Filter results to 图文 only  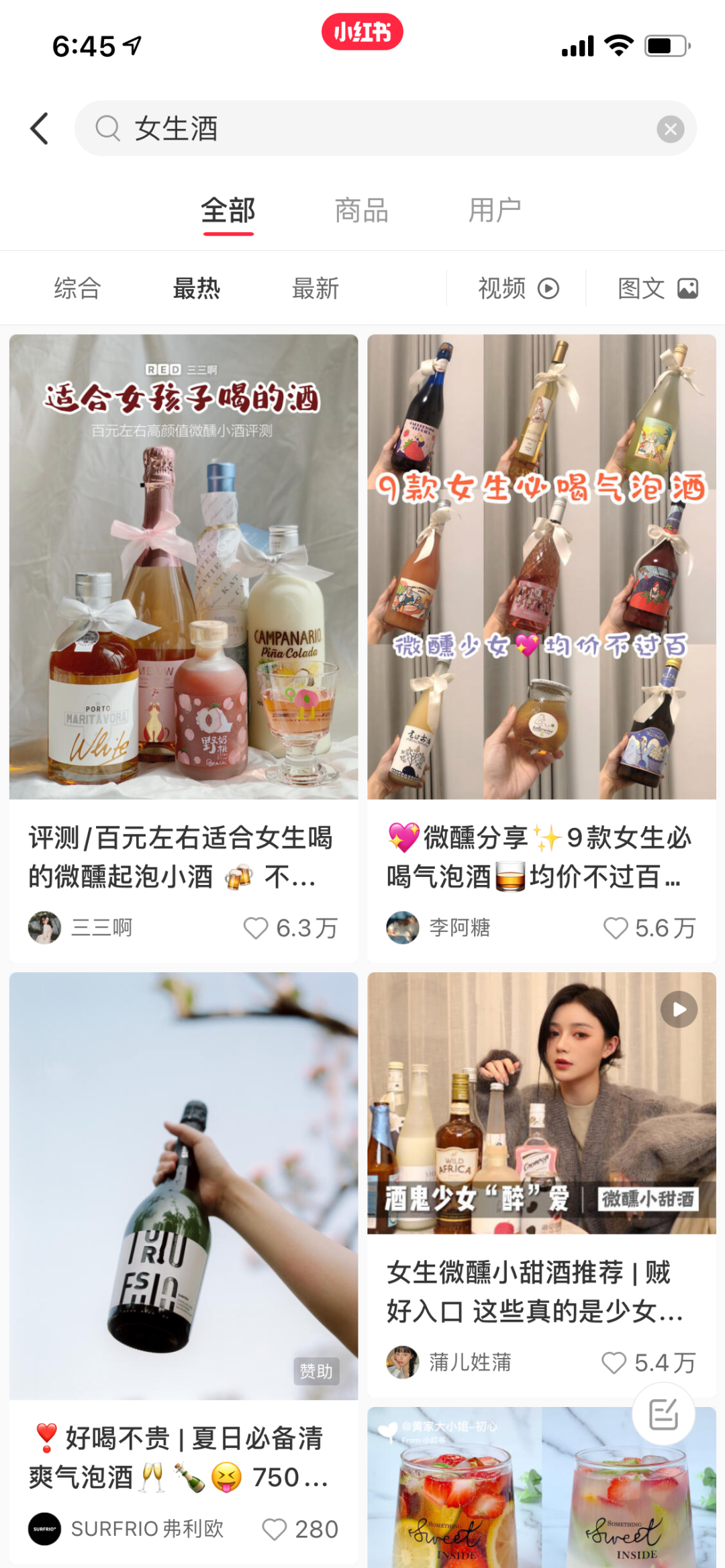[x=657, y=289]
